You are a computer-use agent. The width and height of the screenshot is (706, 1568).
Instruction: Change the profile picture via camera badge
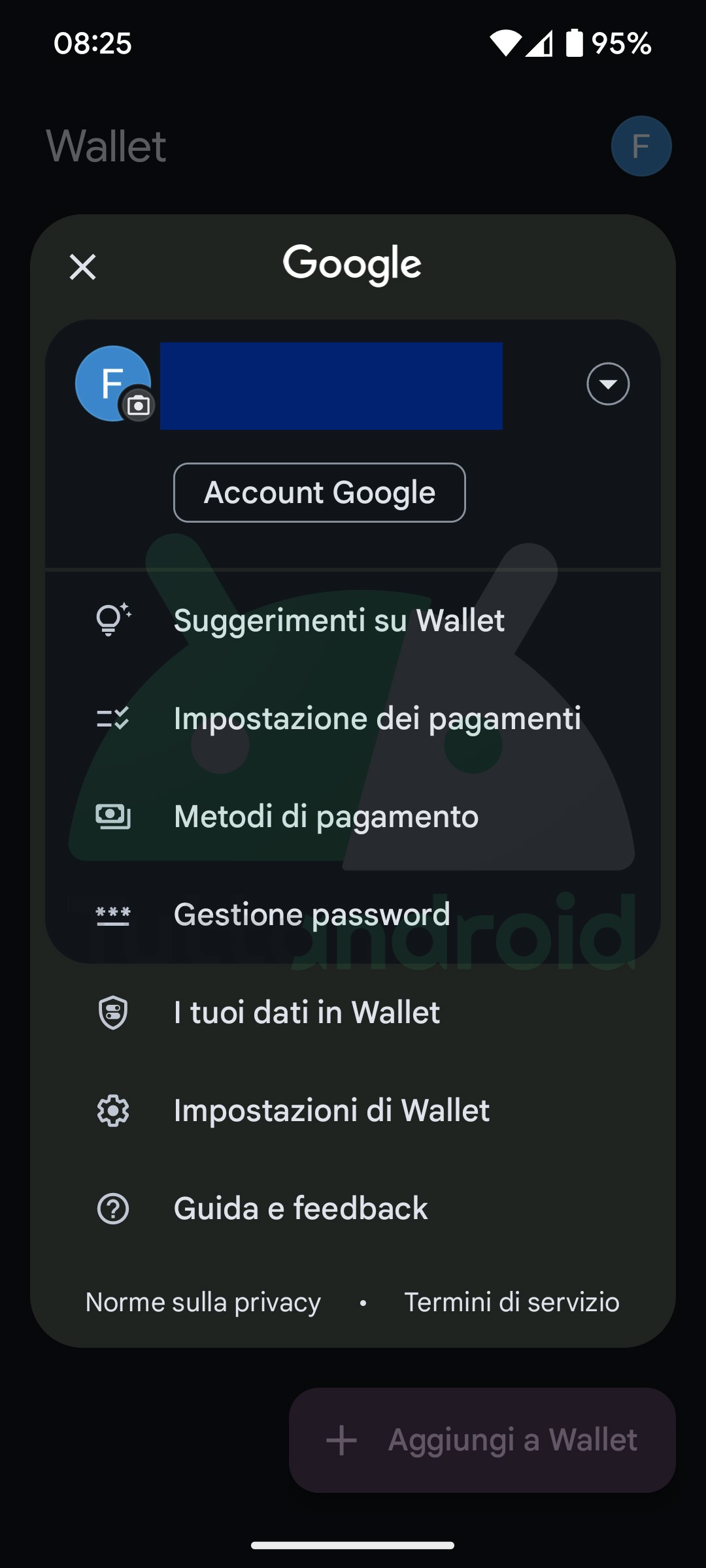[138, 406]
